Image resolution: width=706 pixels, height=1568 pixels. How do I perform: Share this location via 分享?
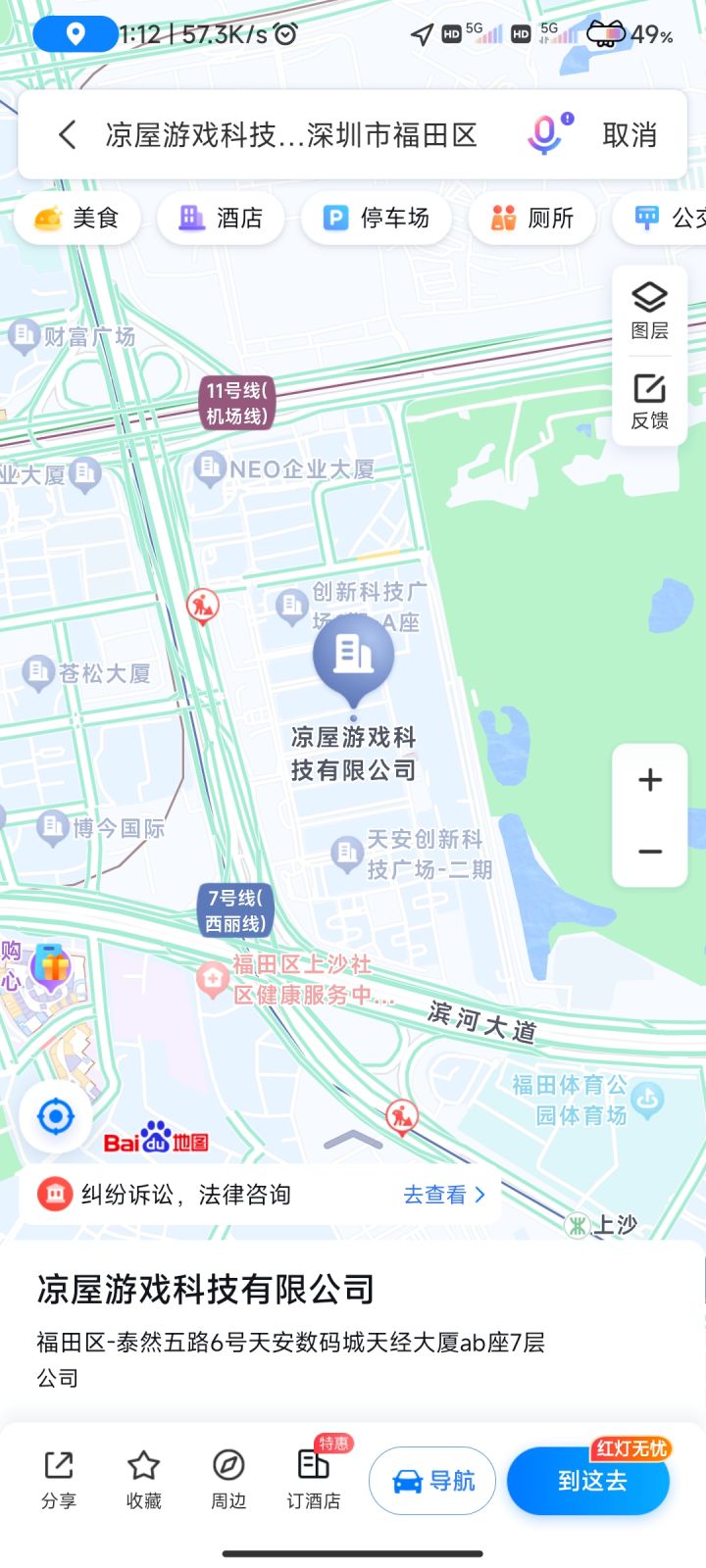point(59,1480)
